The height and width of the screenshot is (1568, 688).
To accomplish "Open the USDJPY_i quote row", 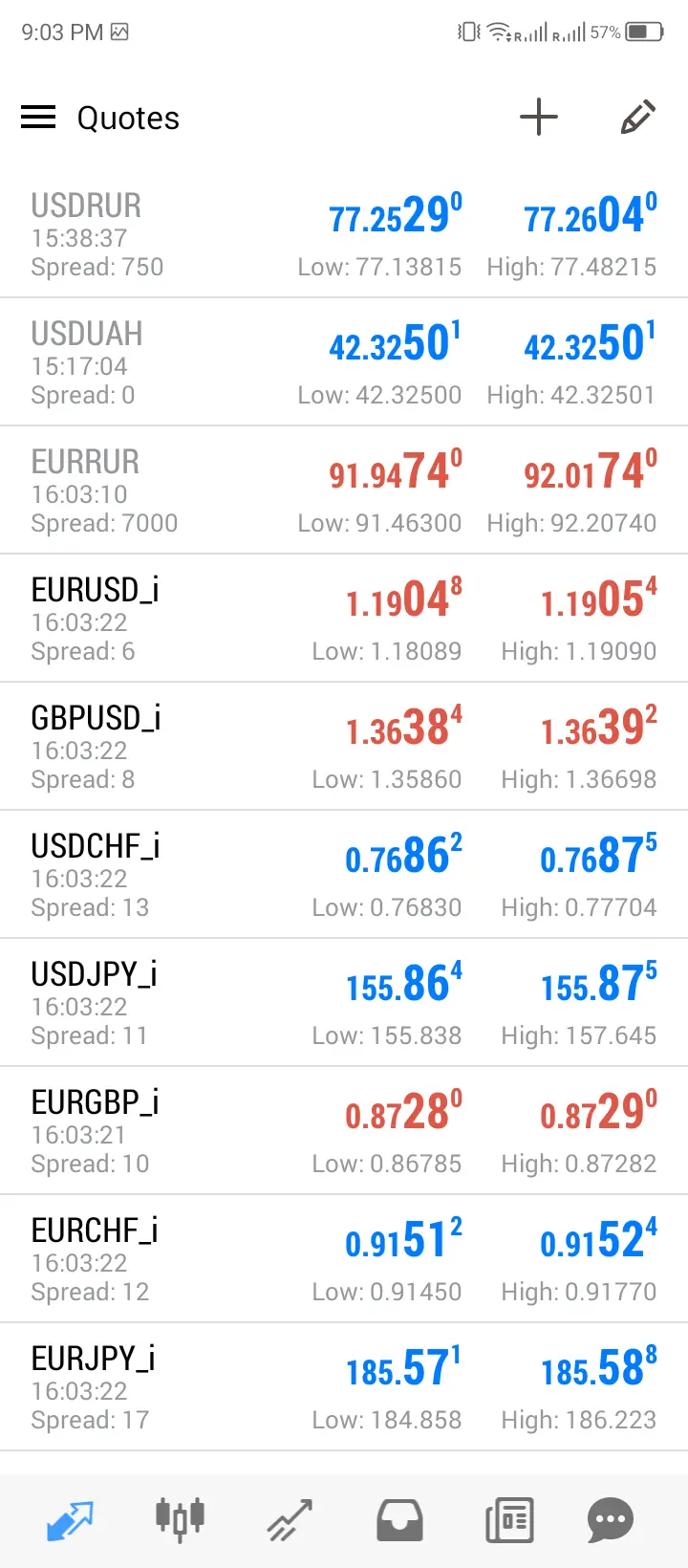I will click(344, 1004).
